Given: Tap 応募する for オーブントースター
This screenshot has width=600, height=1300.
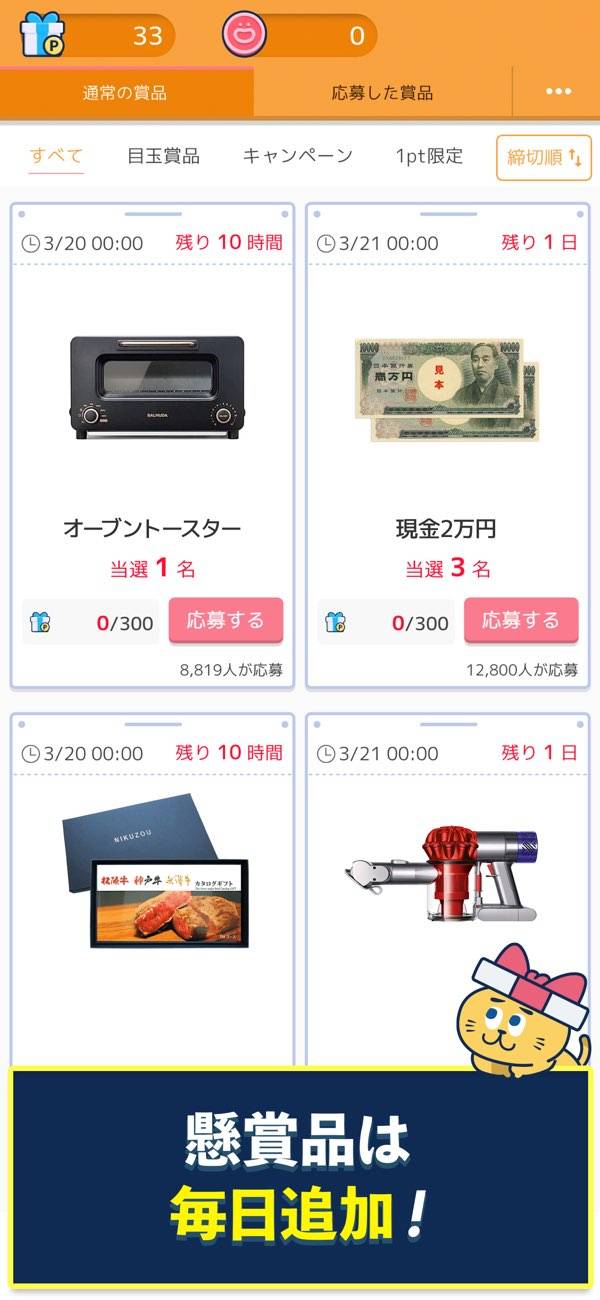Looking at the screenshot, I should click(x=226, y=621).
